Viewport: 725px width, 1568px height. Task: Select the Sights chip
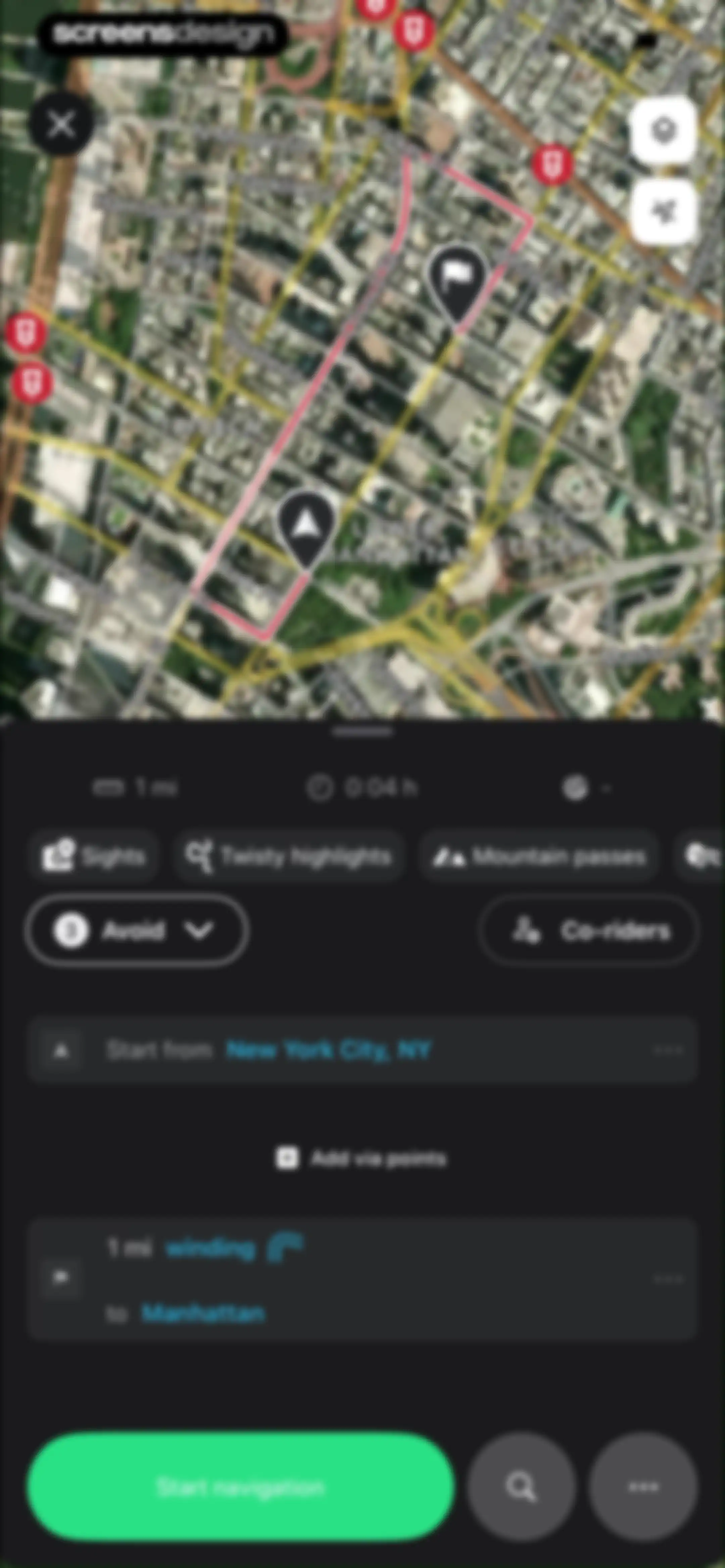pos(93,857)
